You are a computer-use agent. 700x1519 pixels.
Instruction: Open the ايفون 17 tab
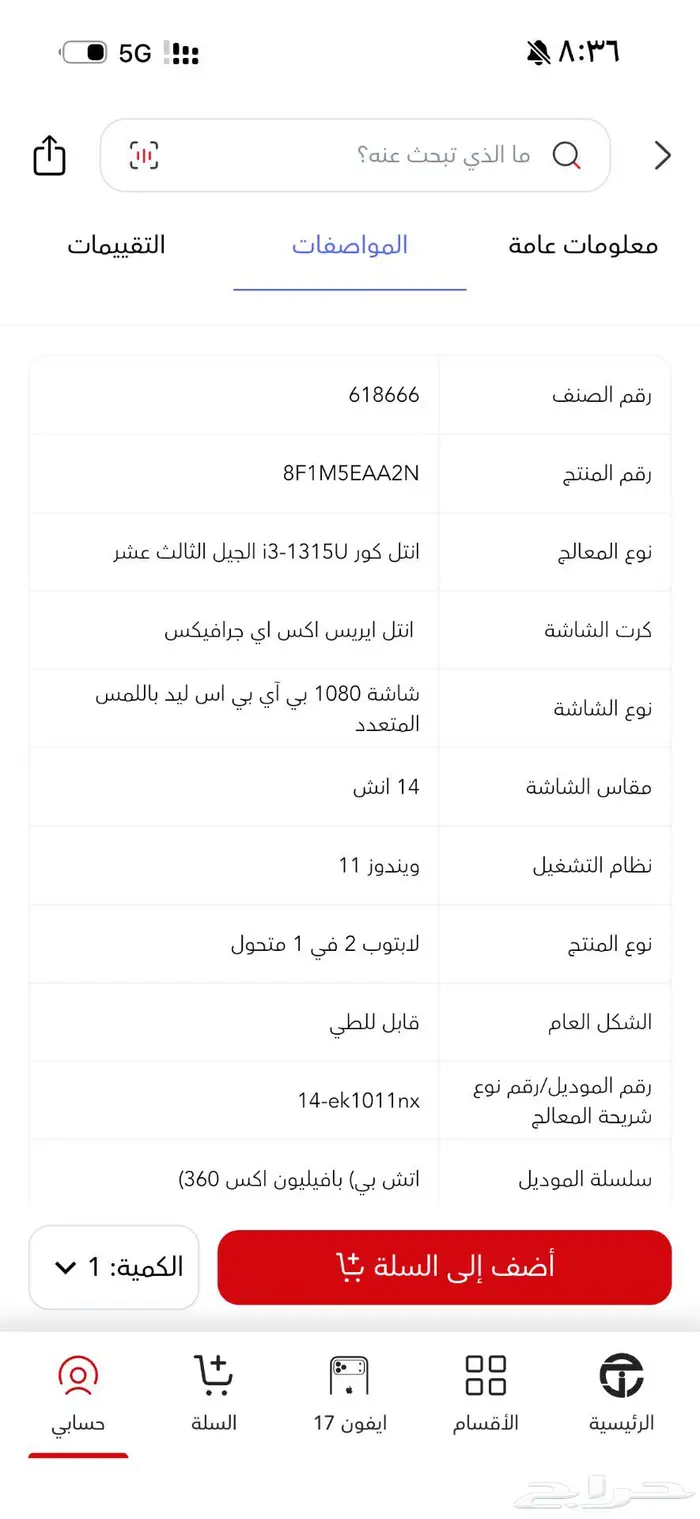point(349,1393)
